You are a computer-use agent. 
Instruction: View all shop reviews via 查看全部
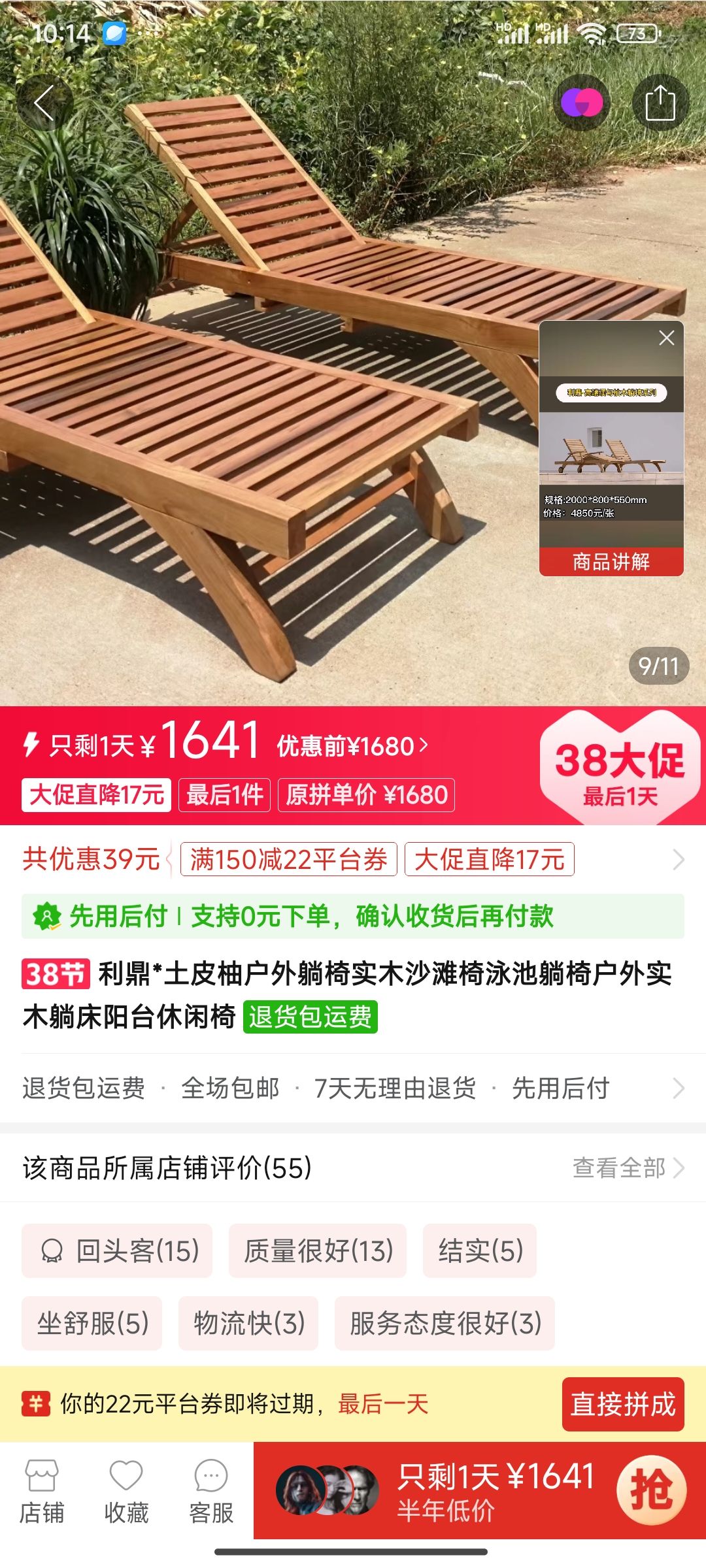tap(628, 1168)
